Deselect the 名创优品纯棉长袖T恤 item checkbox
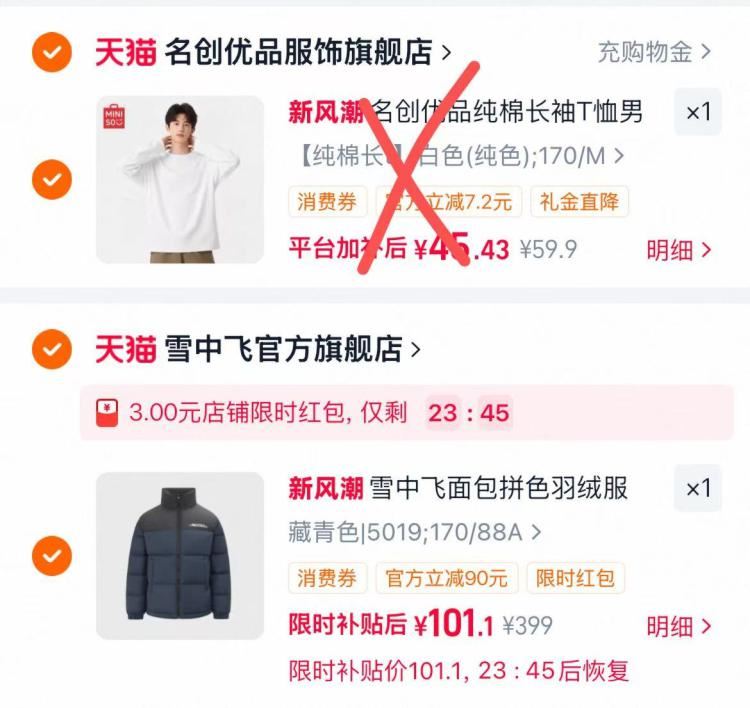 click(x=52, y=179)
